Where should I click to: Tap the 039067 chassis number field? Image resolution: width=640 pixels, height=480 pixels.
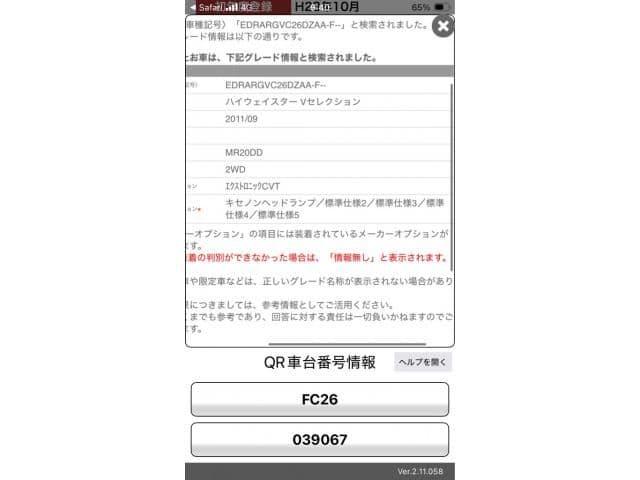[x=320, y=439]
